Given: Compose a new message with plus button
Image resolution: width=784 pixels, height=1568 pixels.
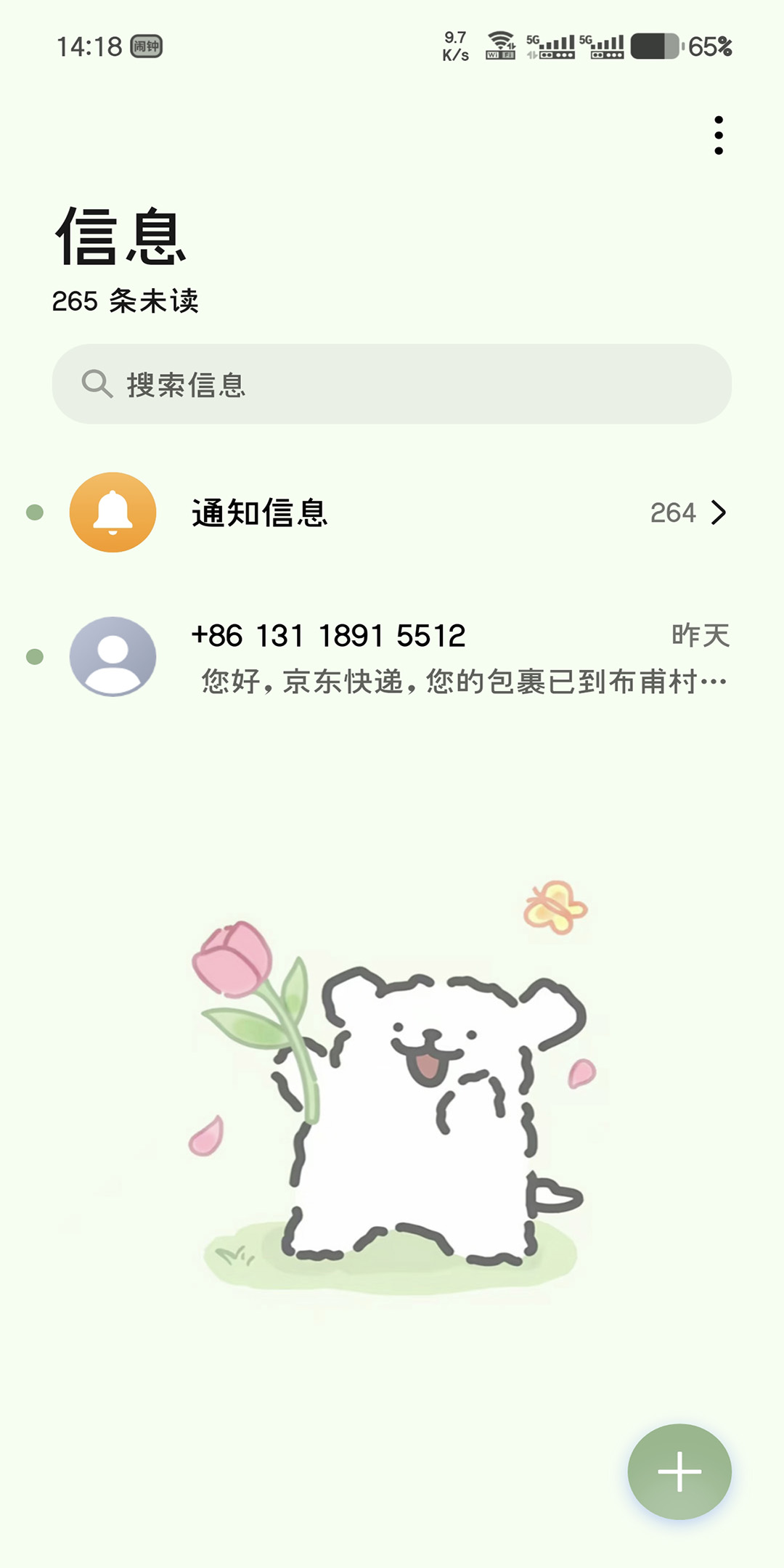Looking at the screenshot, I should [679, 1471].
